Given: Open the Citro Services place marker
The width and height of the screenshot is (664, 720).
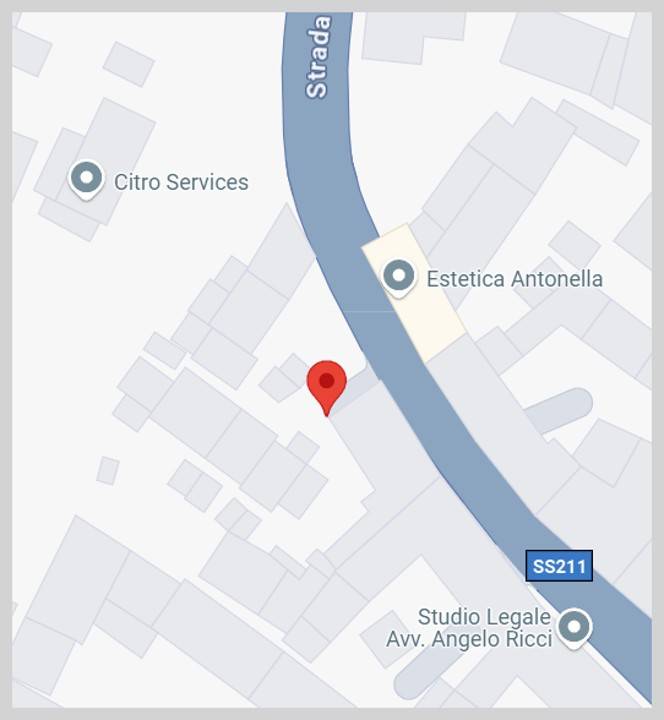Looking at the screenshot, I should click(87, 180).
